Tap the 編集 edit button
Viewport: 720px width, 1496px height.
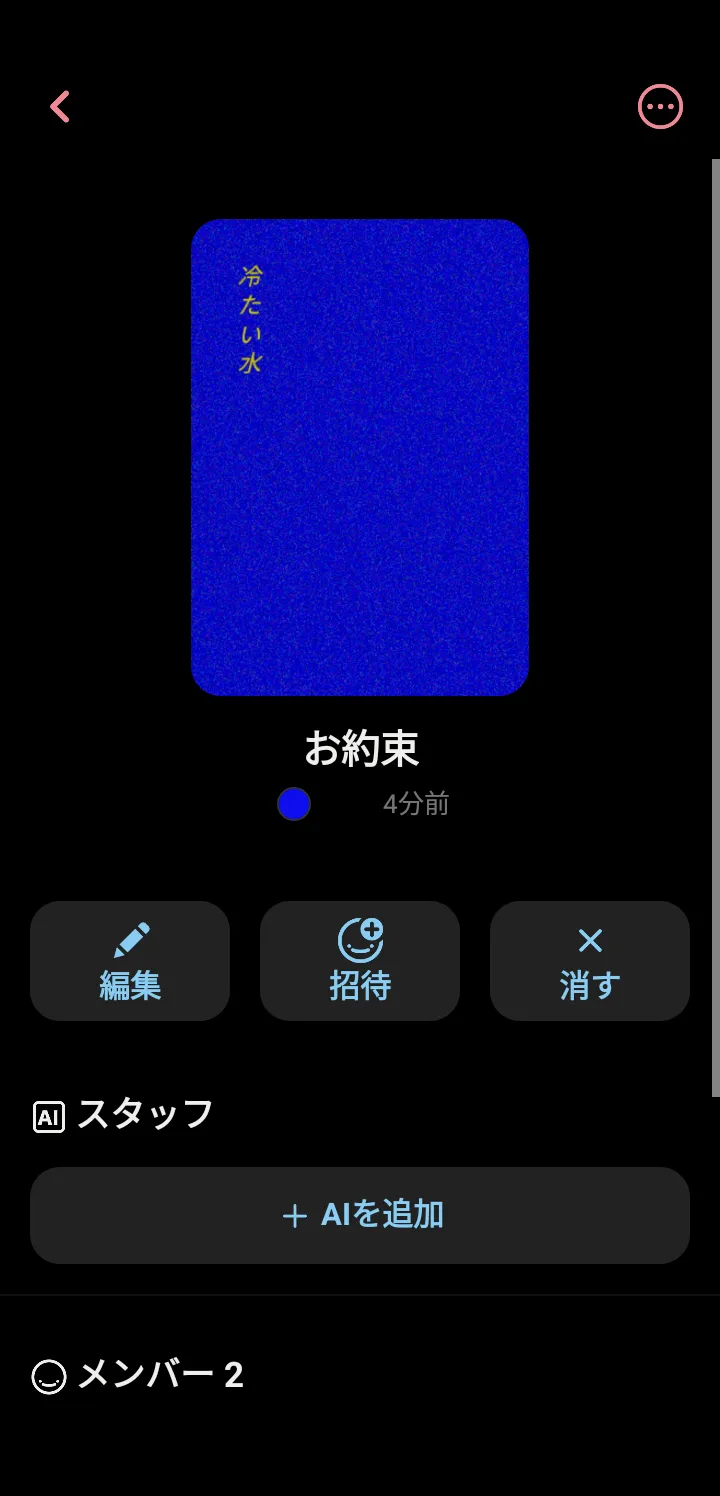coord(130,961)
